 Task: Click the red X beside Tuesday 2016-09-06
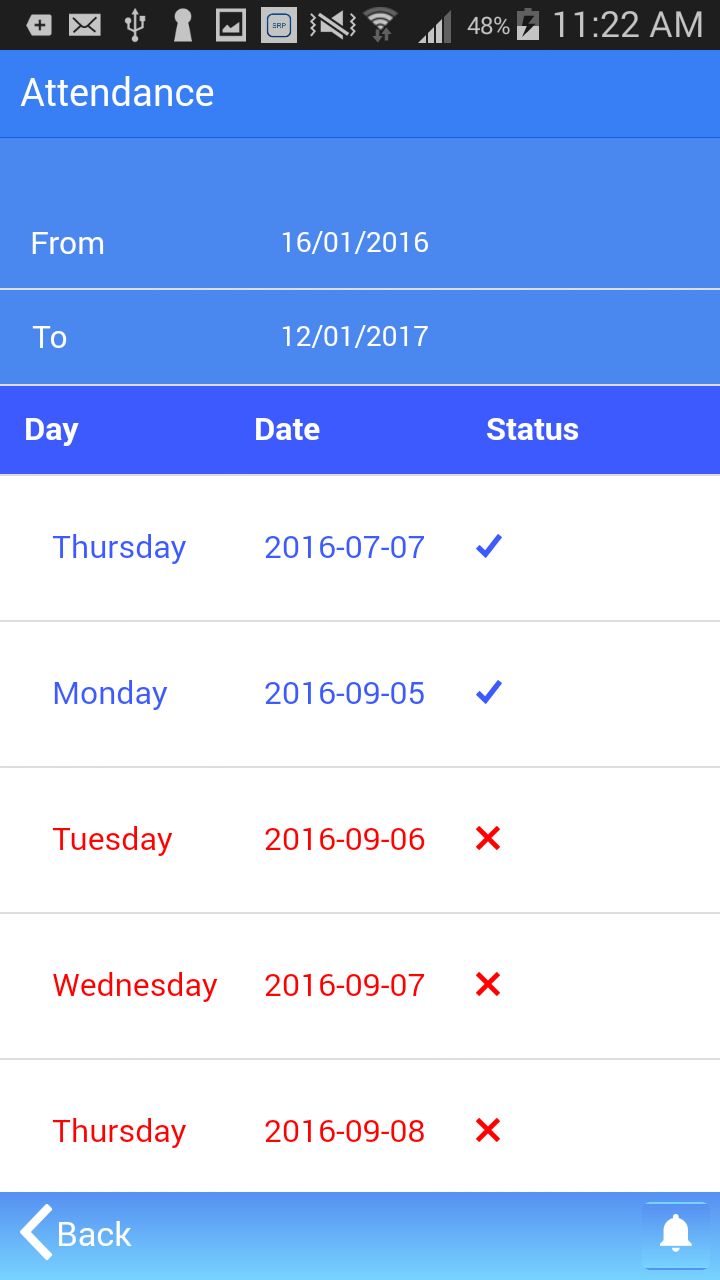pyautogui.click(x=487, y=839)
